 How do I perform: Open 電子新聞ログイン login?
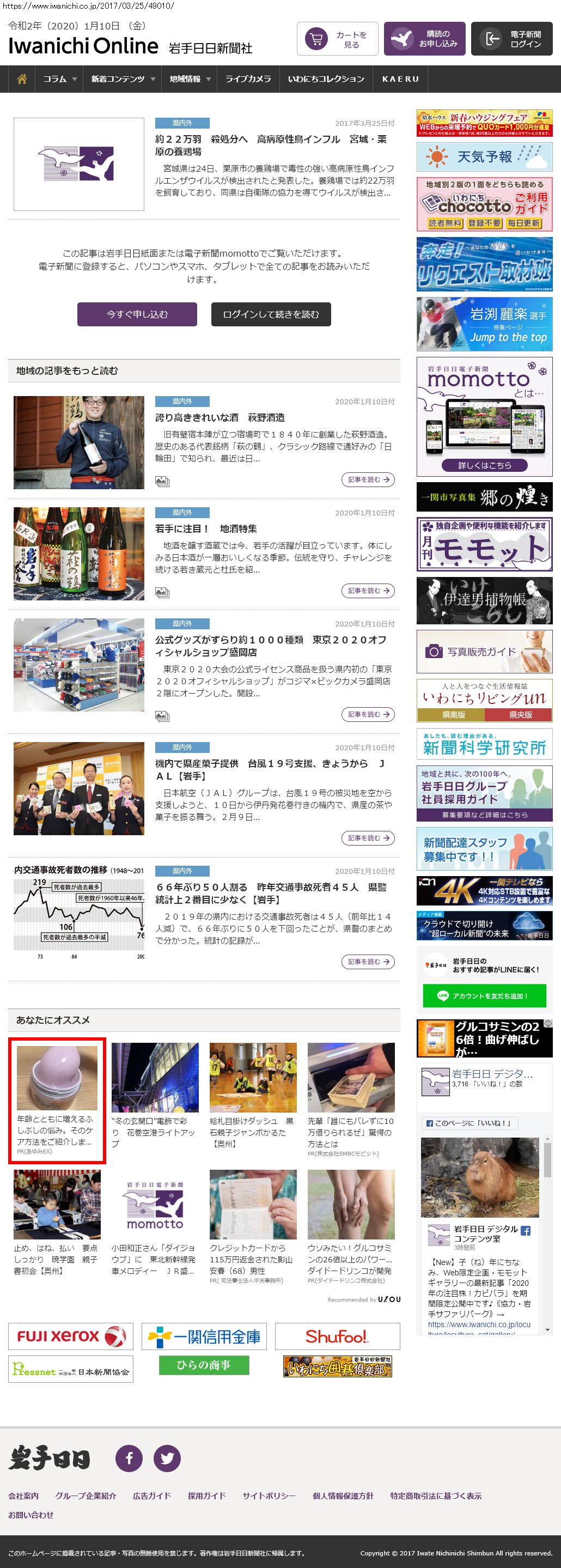511,39
